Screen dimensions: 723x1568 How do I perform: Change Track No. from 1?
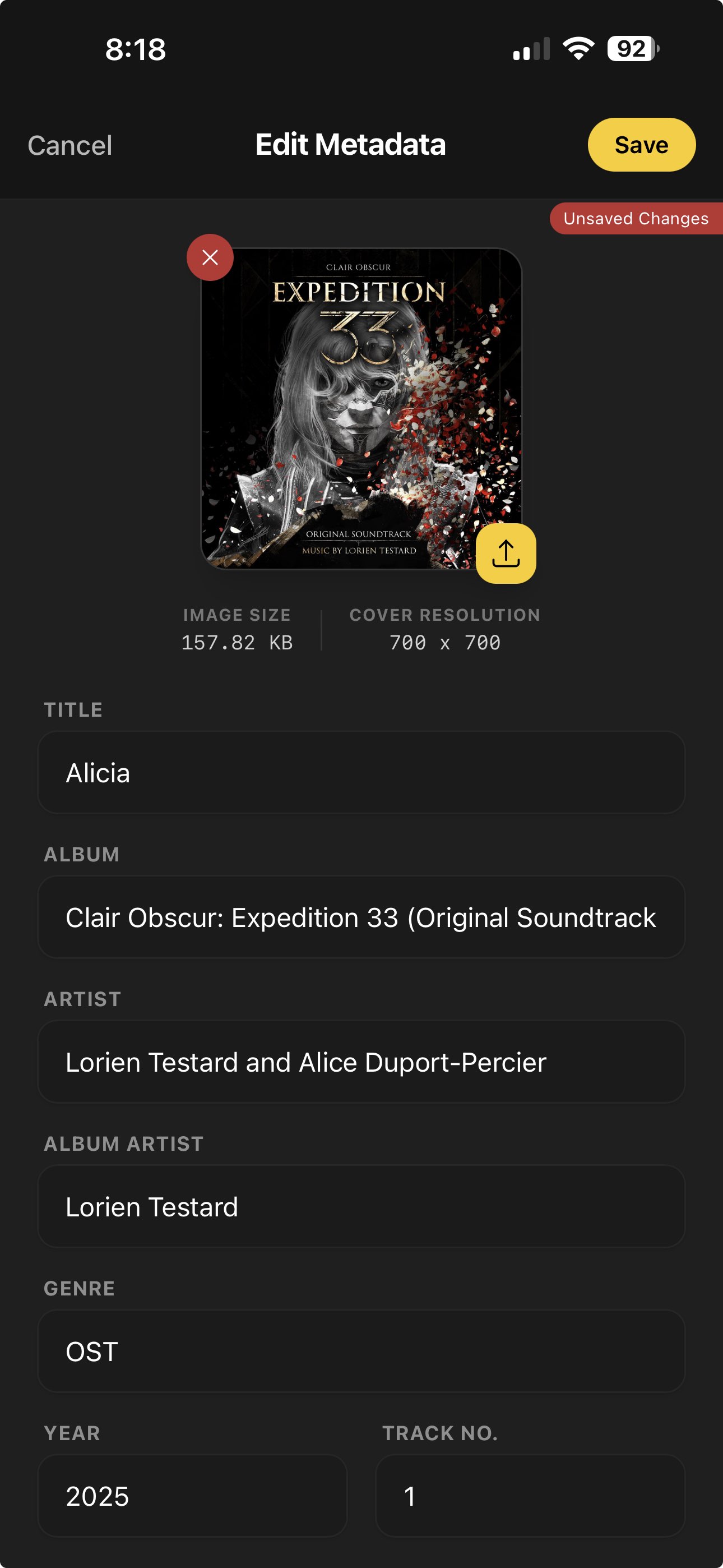click(x=531, y=1496)
